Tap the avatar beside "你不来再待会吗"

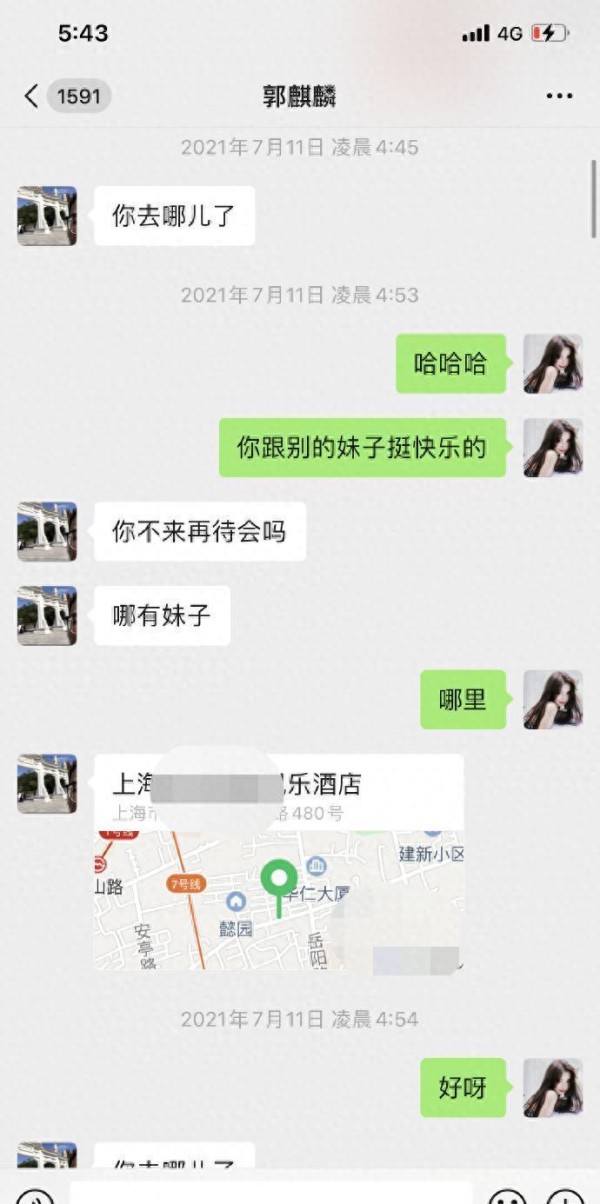pos(47,532)
